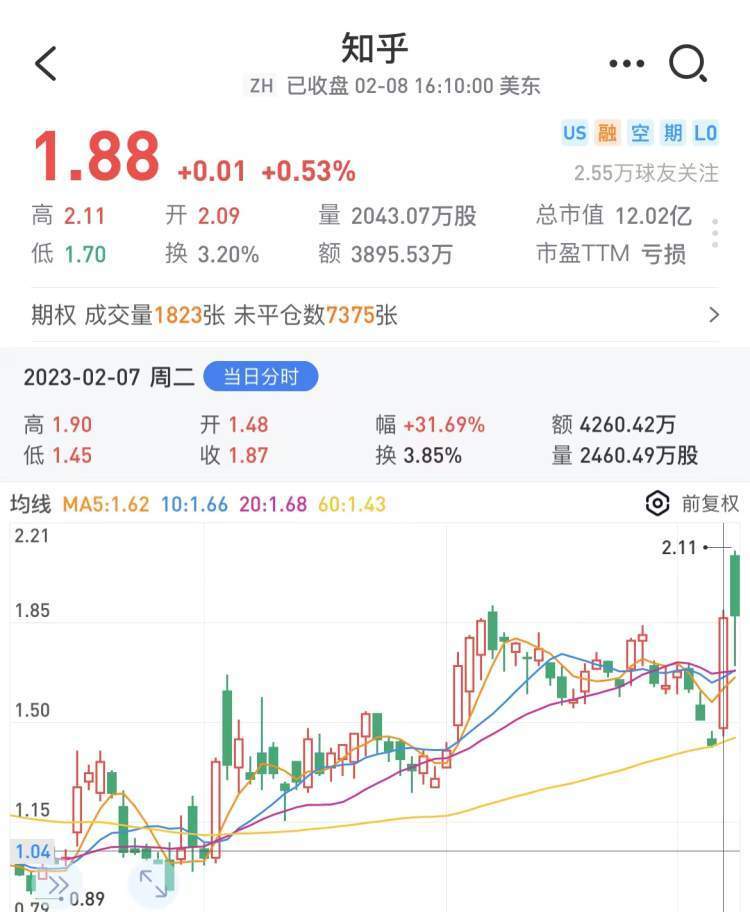This screenshot has height=912, width=750.
Task: Expand the 期权 options row chevron
Action: pos(714,315)
